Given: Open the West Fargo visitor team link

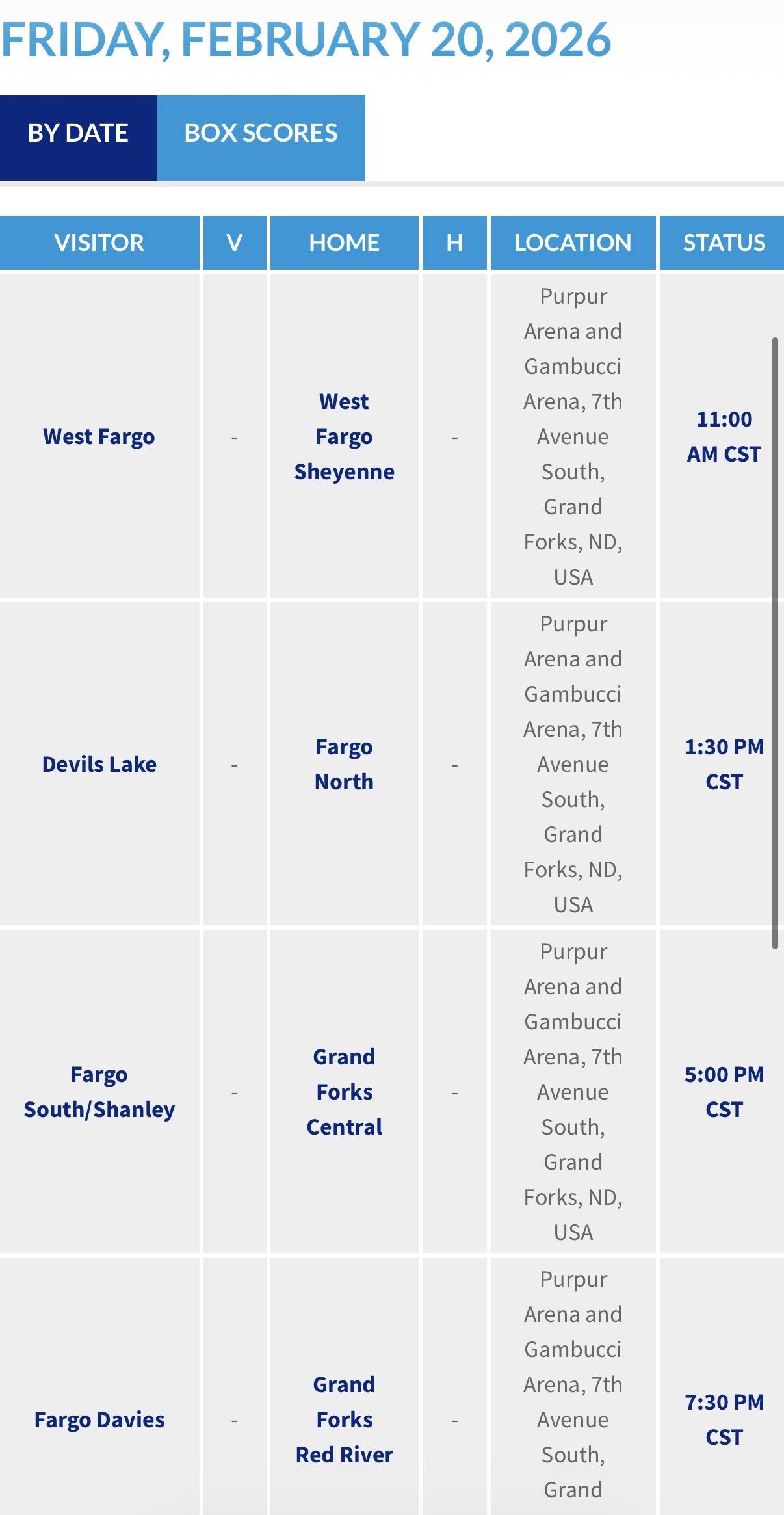Looking at the screenshot, I should [x=99, y=436].
